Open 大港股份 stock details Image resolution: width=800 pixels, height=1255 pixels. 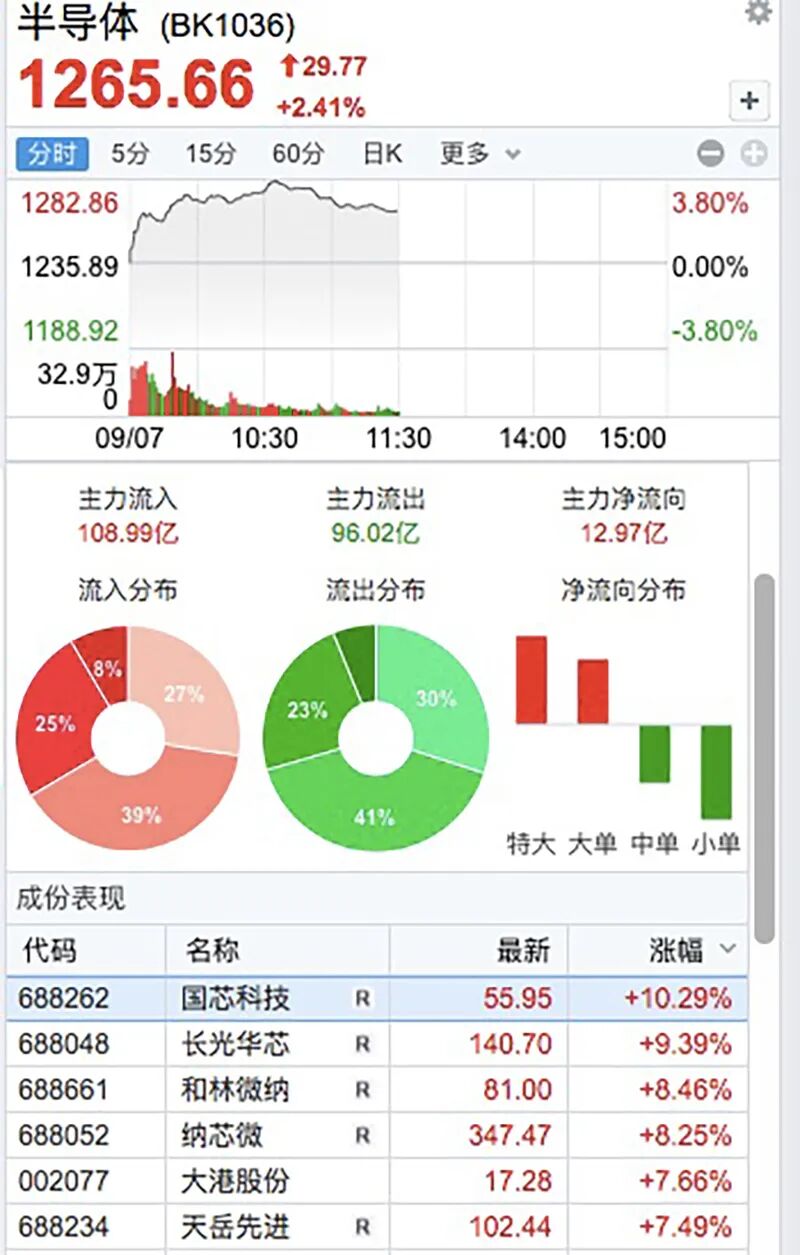tap(236, 1182)
